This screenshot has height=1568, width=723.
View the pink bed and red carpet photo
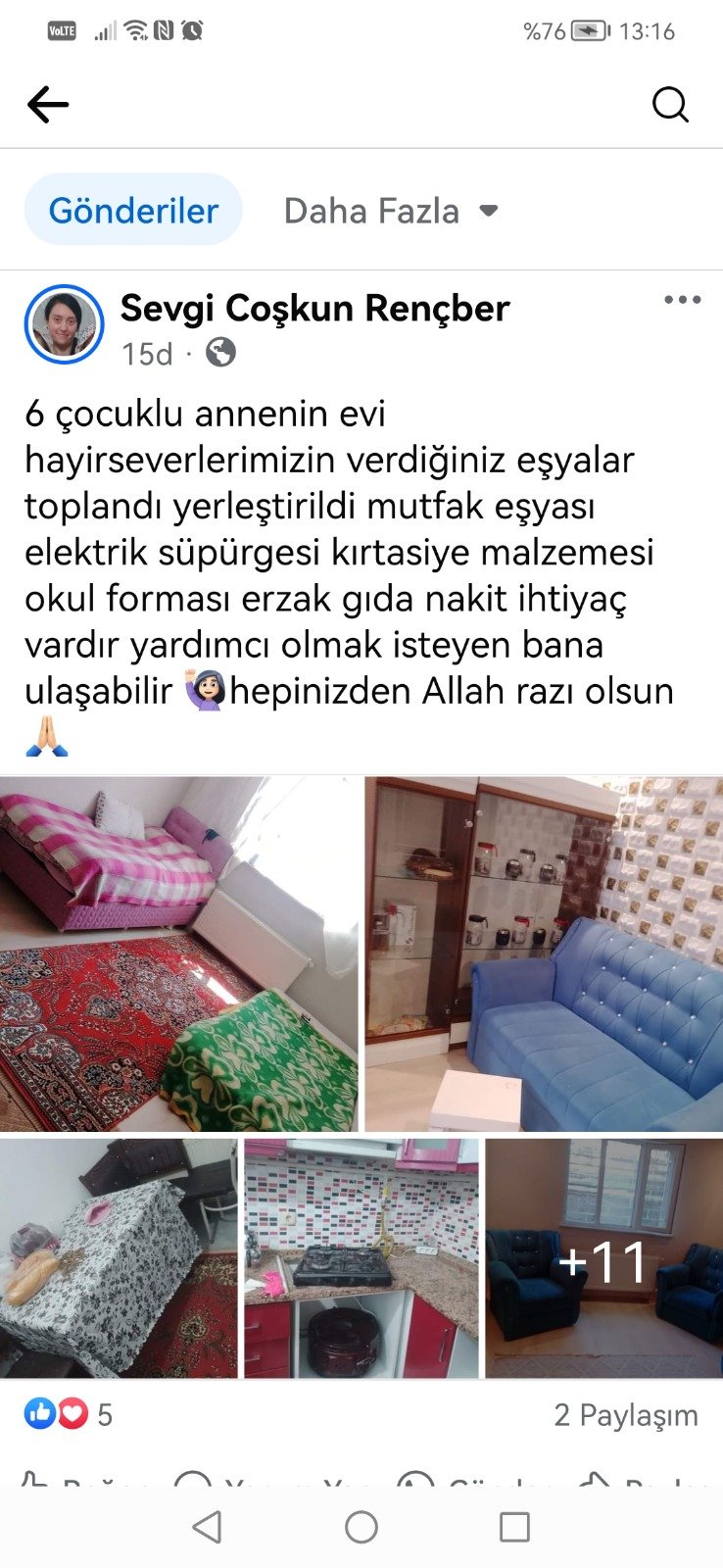click(x=179, y=955)
